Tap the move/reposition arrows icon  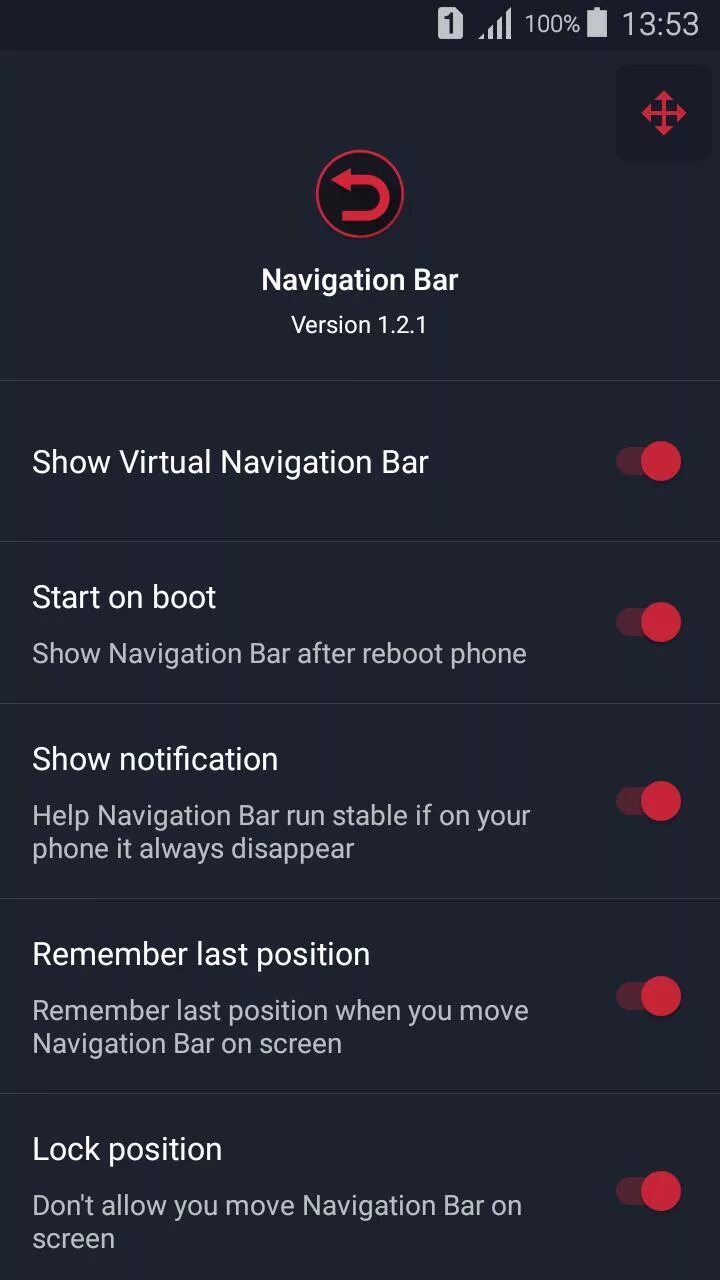pyautogui.click(x=663, y=113)
